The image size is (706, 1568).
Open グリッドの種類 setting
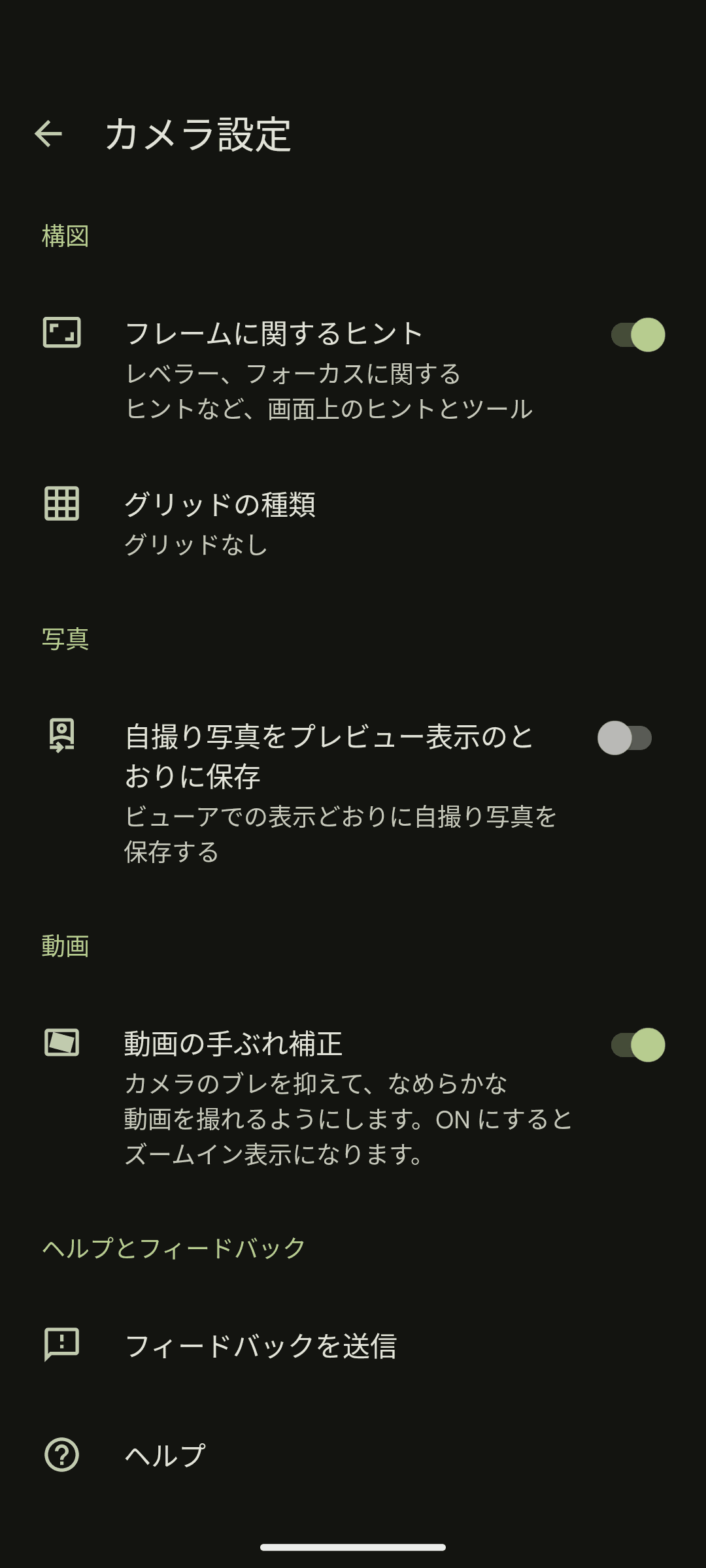(x=220, y=523)
